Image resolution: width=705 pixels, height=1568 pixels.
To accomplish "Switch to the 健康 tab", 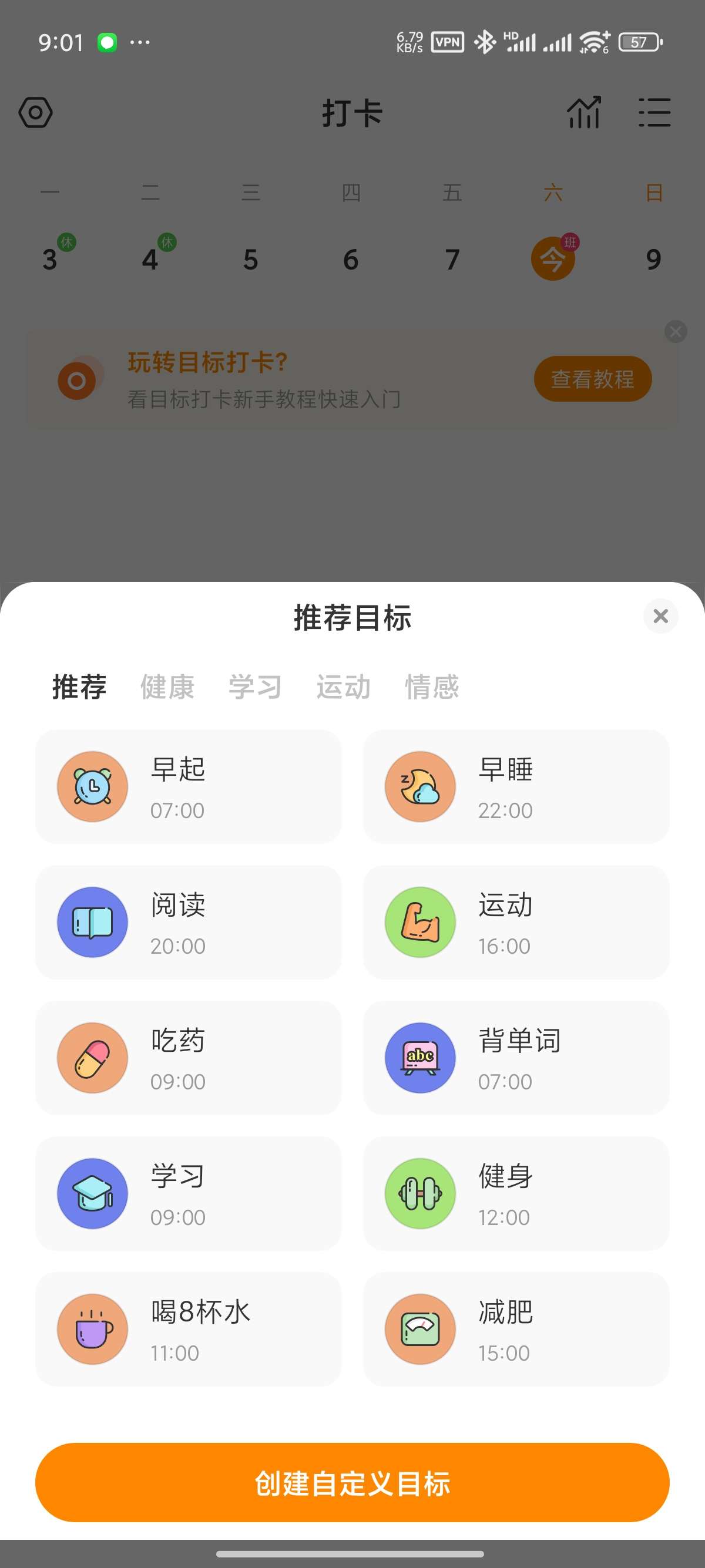I will pos(167,687).
